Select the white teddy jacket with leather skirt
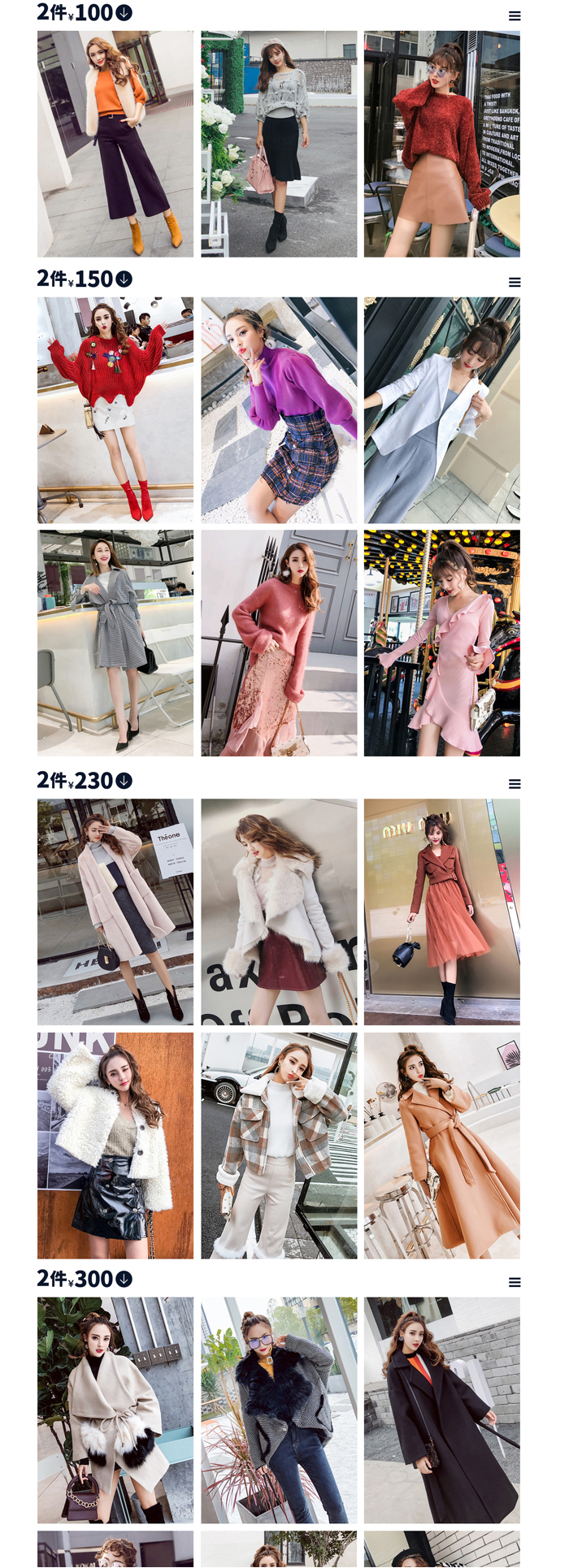Image resolution: width=569 pixels, height=1568 pixels. coord(115,1145)
